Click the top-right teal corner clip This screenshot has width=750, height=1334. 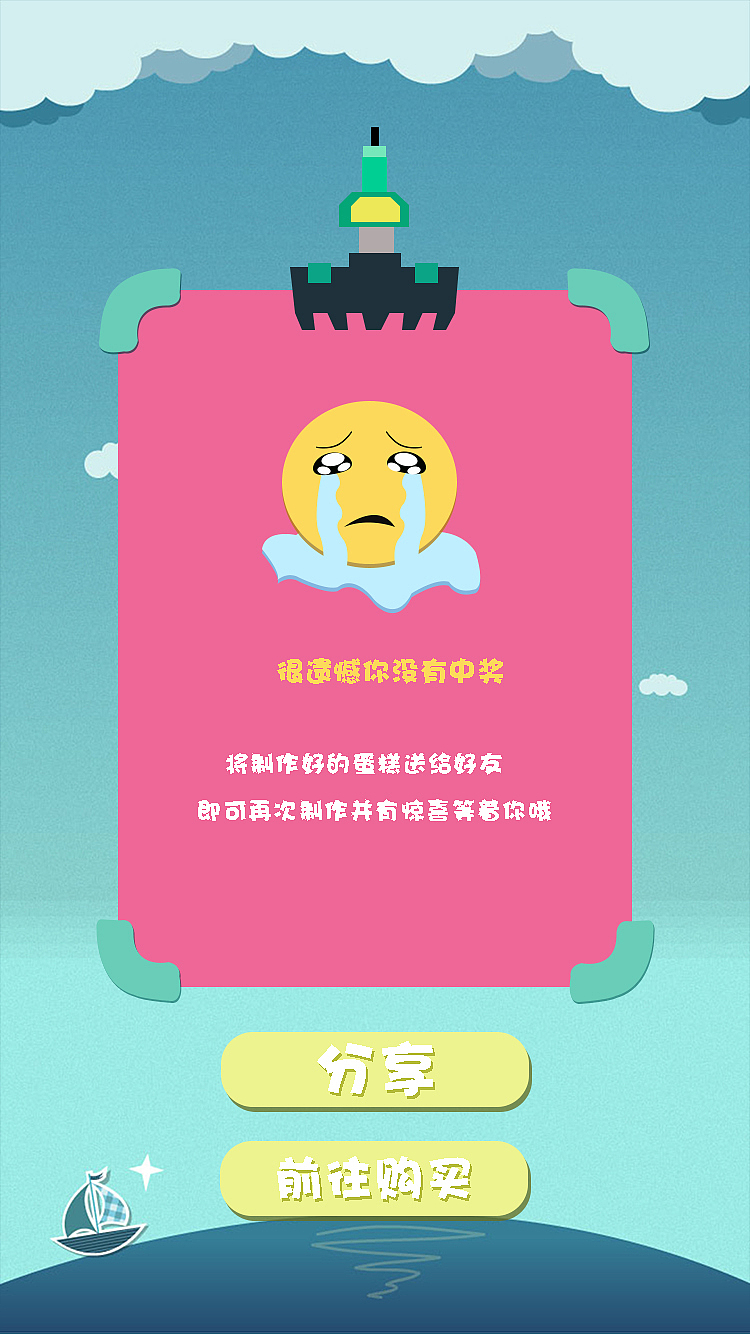(608, 305)
